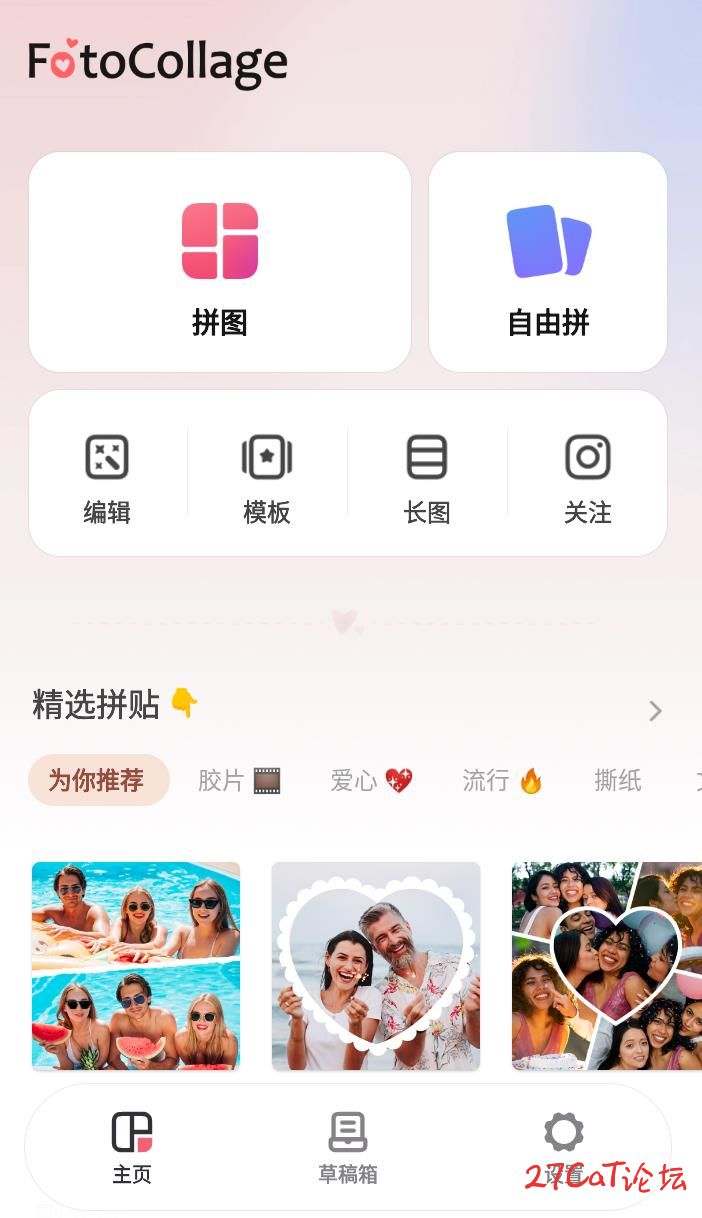Image resolution: width=702 pixels, height=1218 pixels.
Task: Switch to the 撕纸 torn paper category
Action: click(x=618, y=780)
